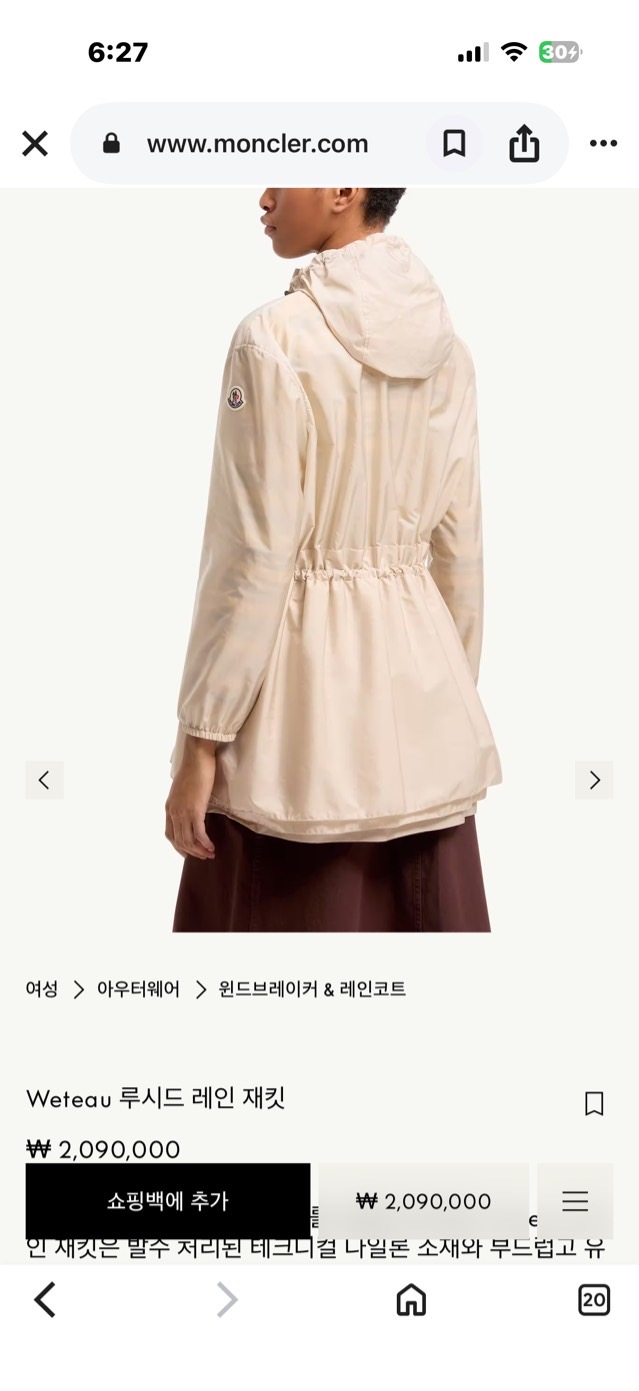Open the browser's three-dot menu
The image size is (639, 1391).
603,144
